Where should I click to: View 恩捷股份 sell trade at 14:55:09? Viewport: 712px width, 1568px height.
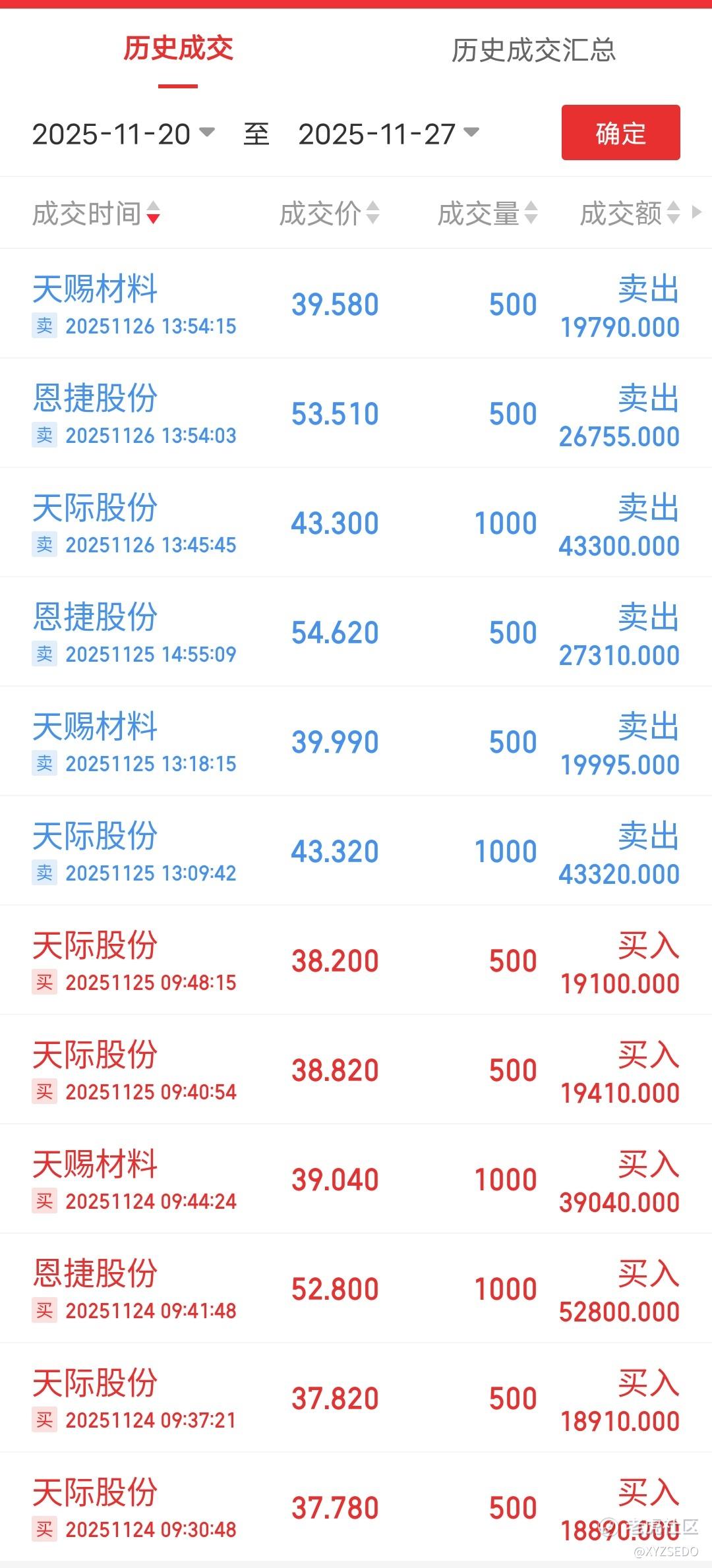pyautogui.click(x=356, y=632)
